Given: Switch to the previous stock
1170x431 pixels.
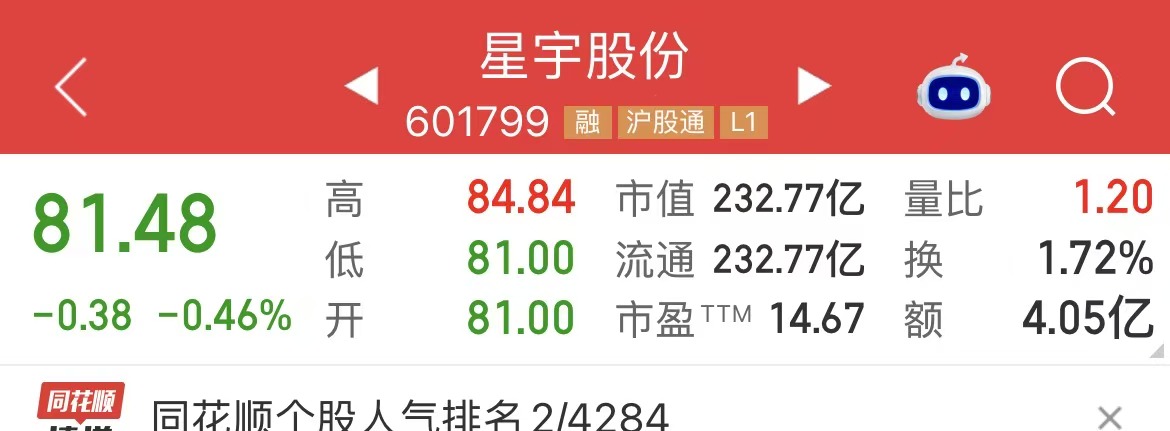Looking at the screenshot, I should (x=362, y=86).
